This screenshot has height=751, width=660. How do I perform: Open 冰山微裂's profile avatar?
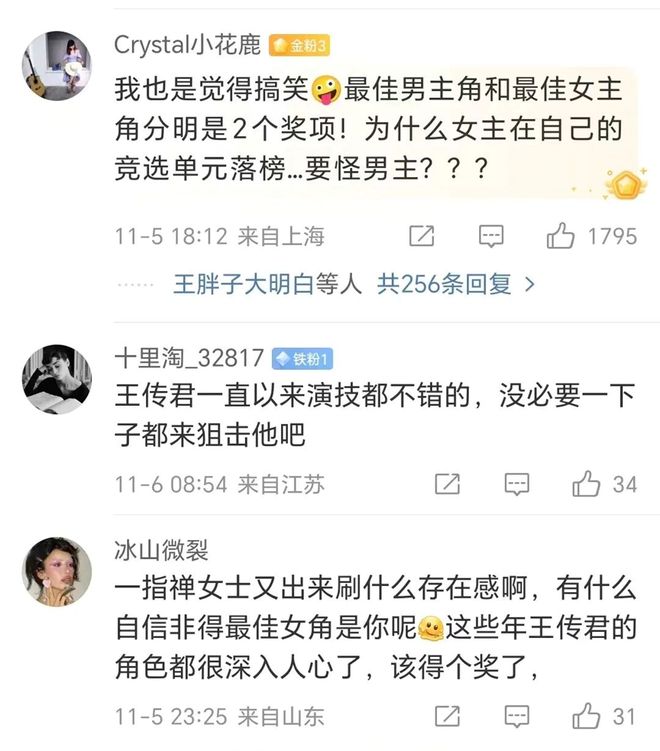coord(57,570)
